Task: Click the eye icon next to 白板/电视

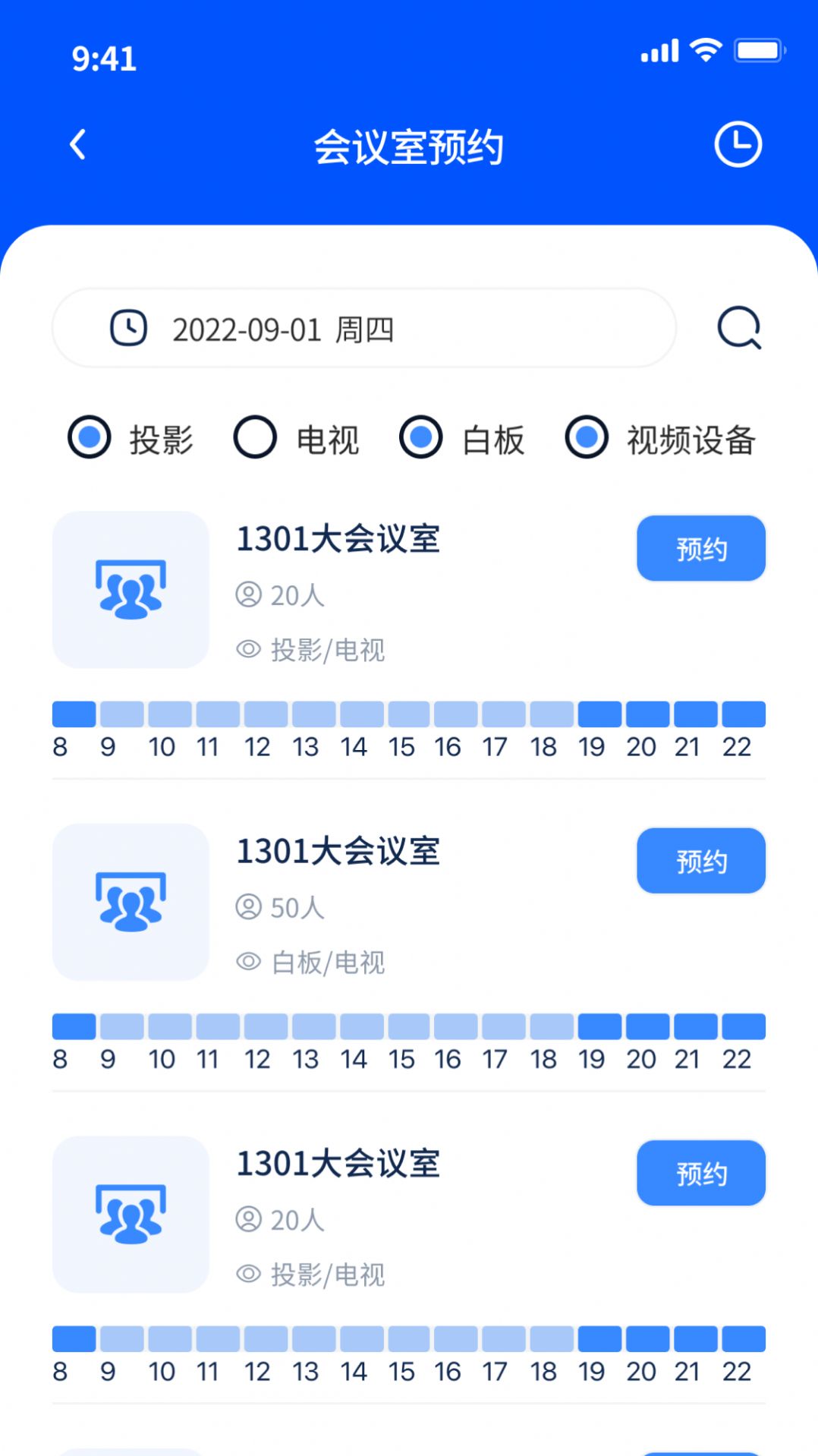Action: [x=247, y=963]
